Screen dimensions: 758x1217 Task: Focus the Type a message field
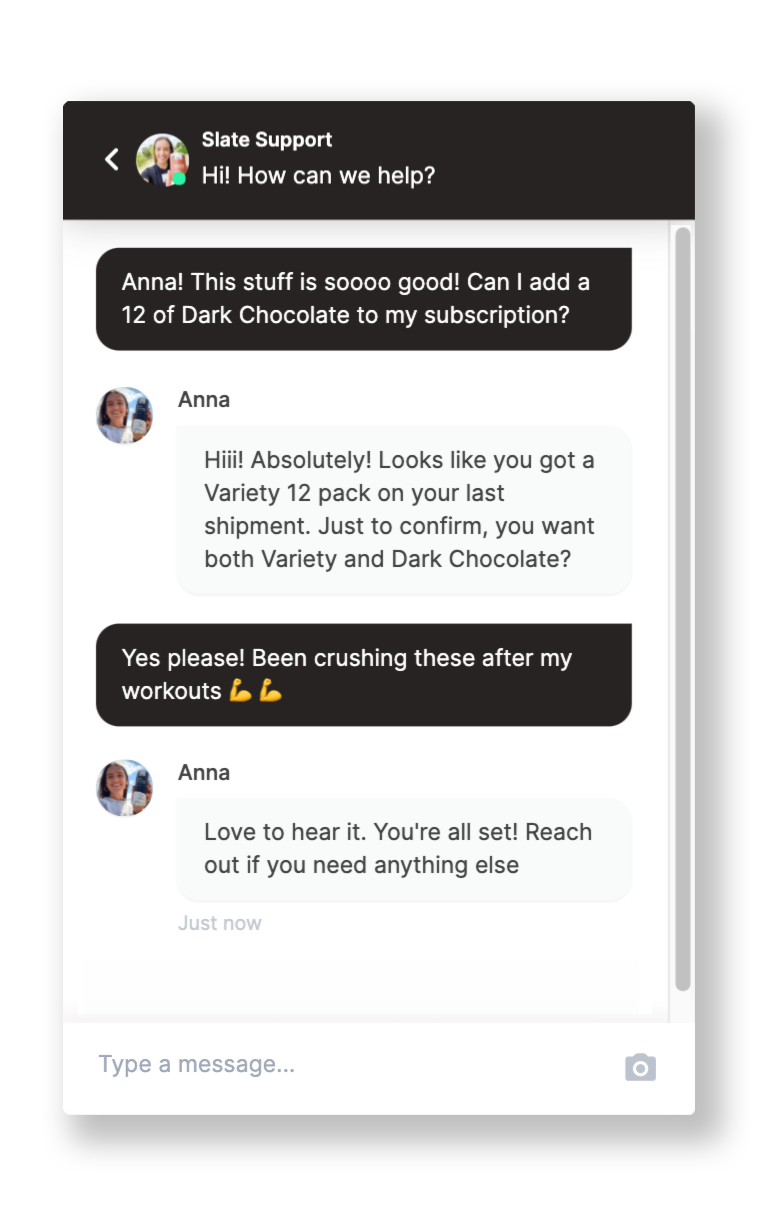(x=340, y=1065)
